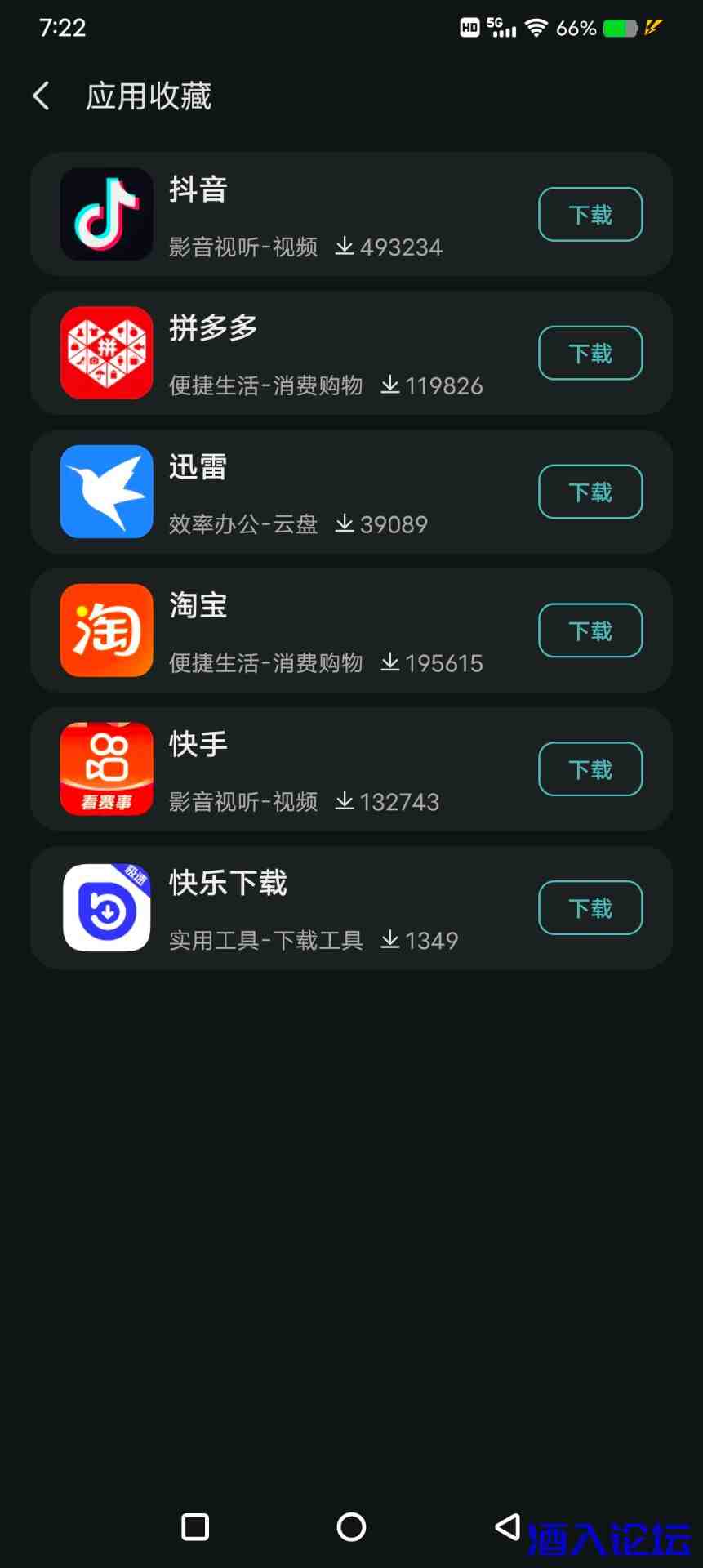
Task: Tap the 下载 button for 淘宝
Action: click(x=590, y=630)
